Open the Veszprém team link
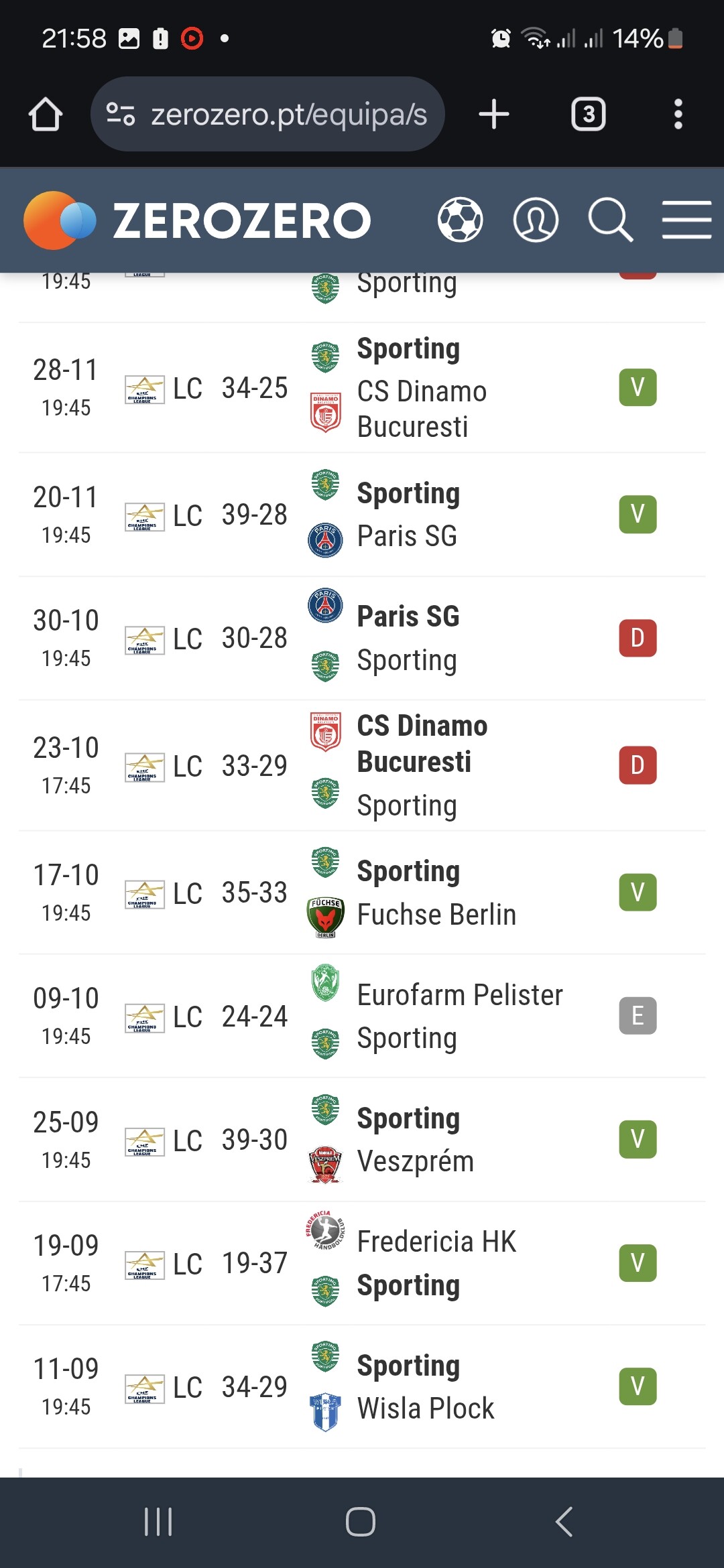The width and height of the screenshot is (724, 1568). (x=415, y=1161)
